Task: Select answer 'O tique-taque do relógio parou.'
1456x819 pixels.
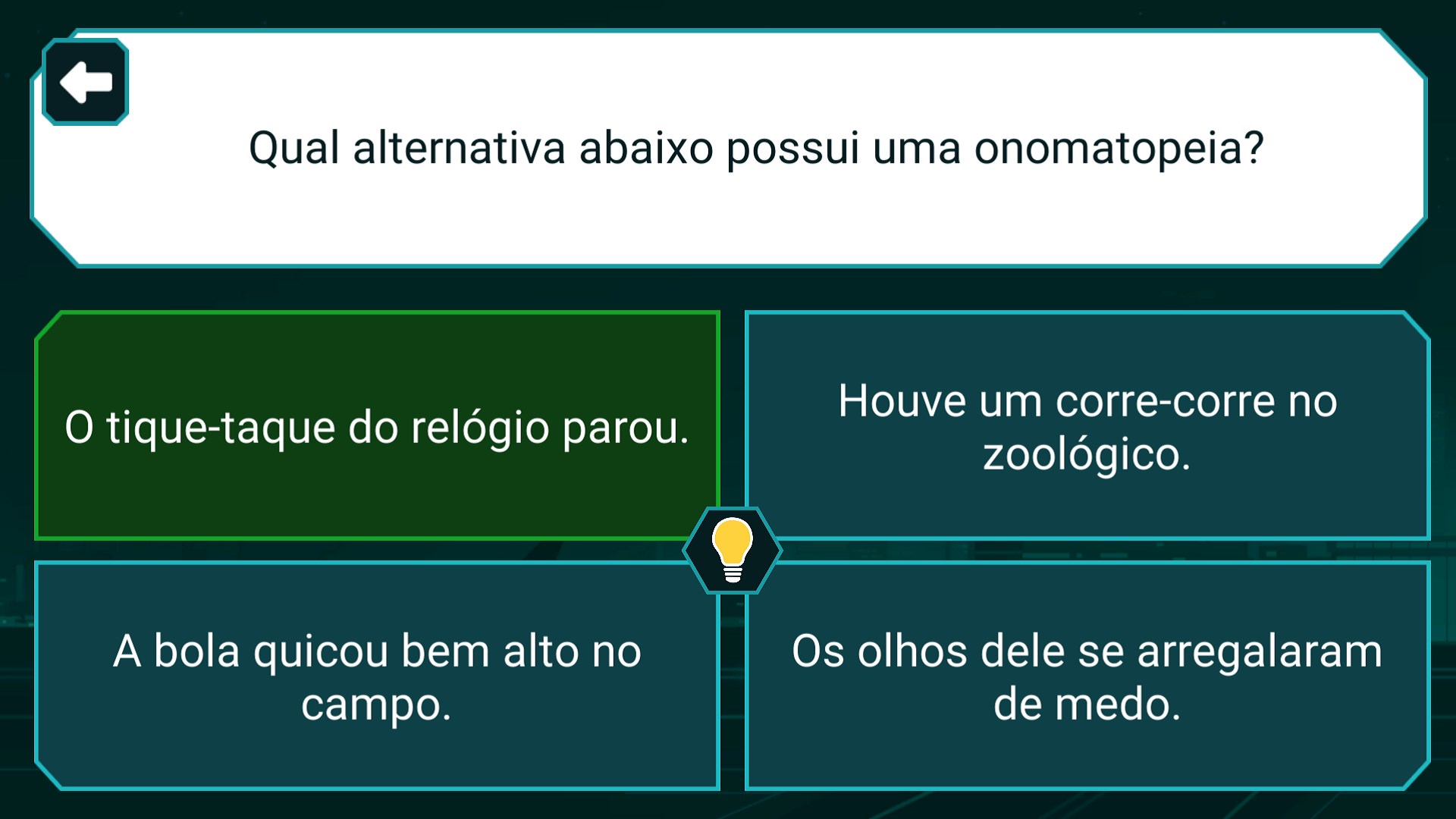Action: pos(377,426)
